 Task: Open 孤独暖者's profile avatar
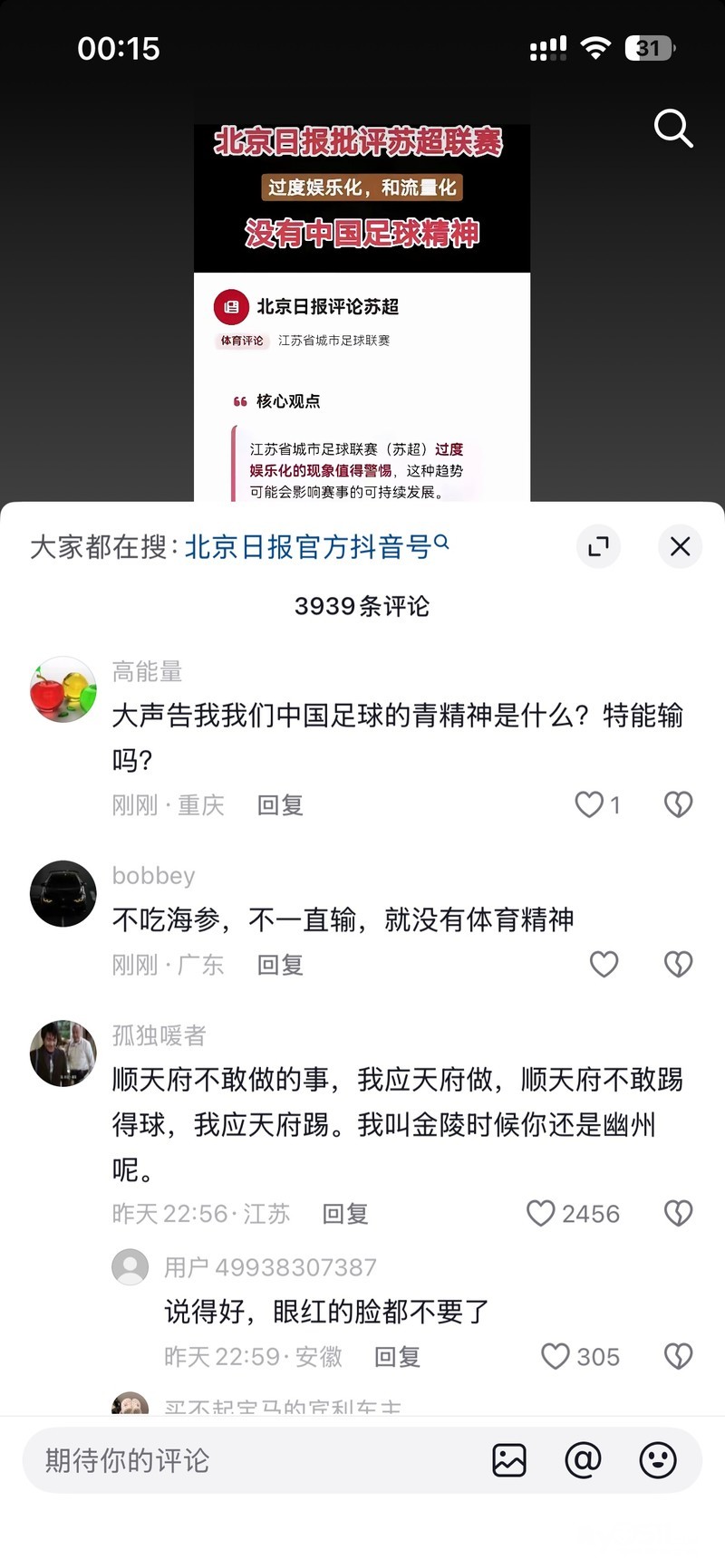[x=63, y=1053]
